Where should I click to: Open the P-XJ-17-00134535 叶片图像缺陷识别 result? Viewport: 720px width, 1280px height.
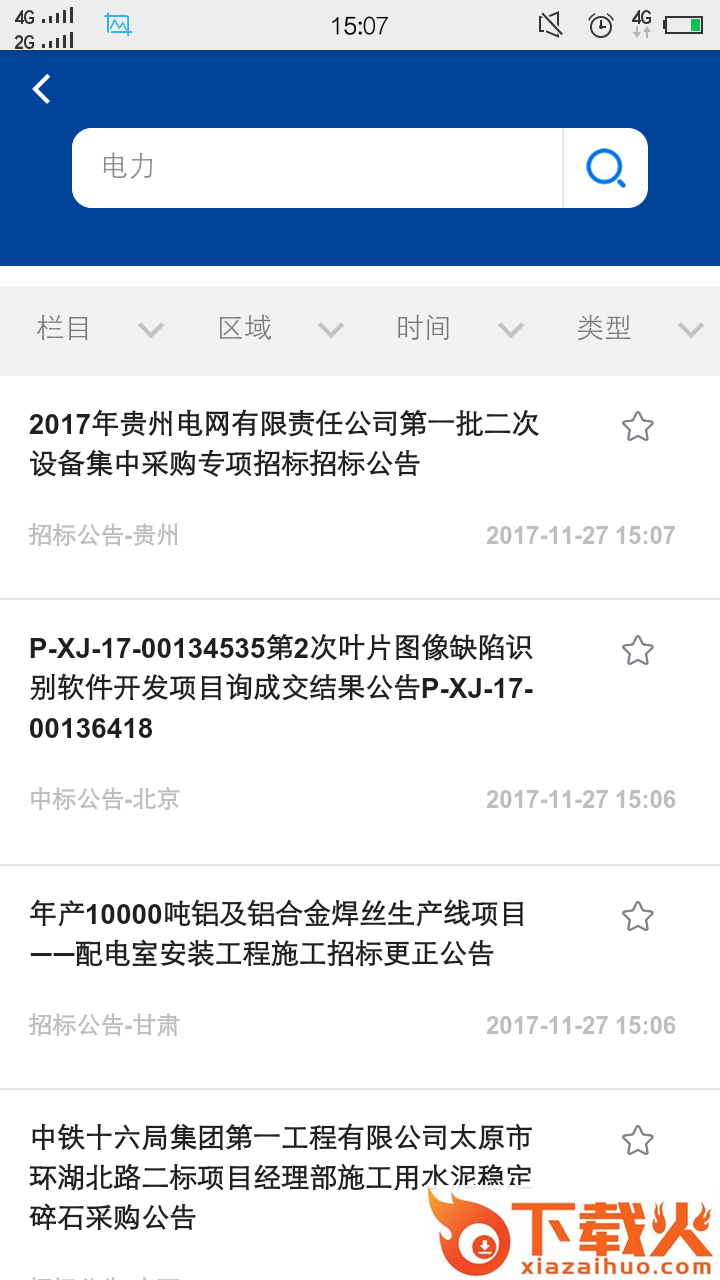(282, 688)
